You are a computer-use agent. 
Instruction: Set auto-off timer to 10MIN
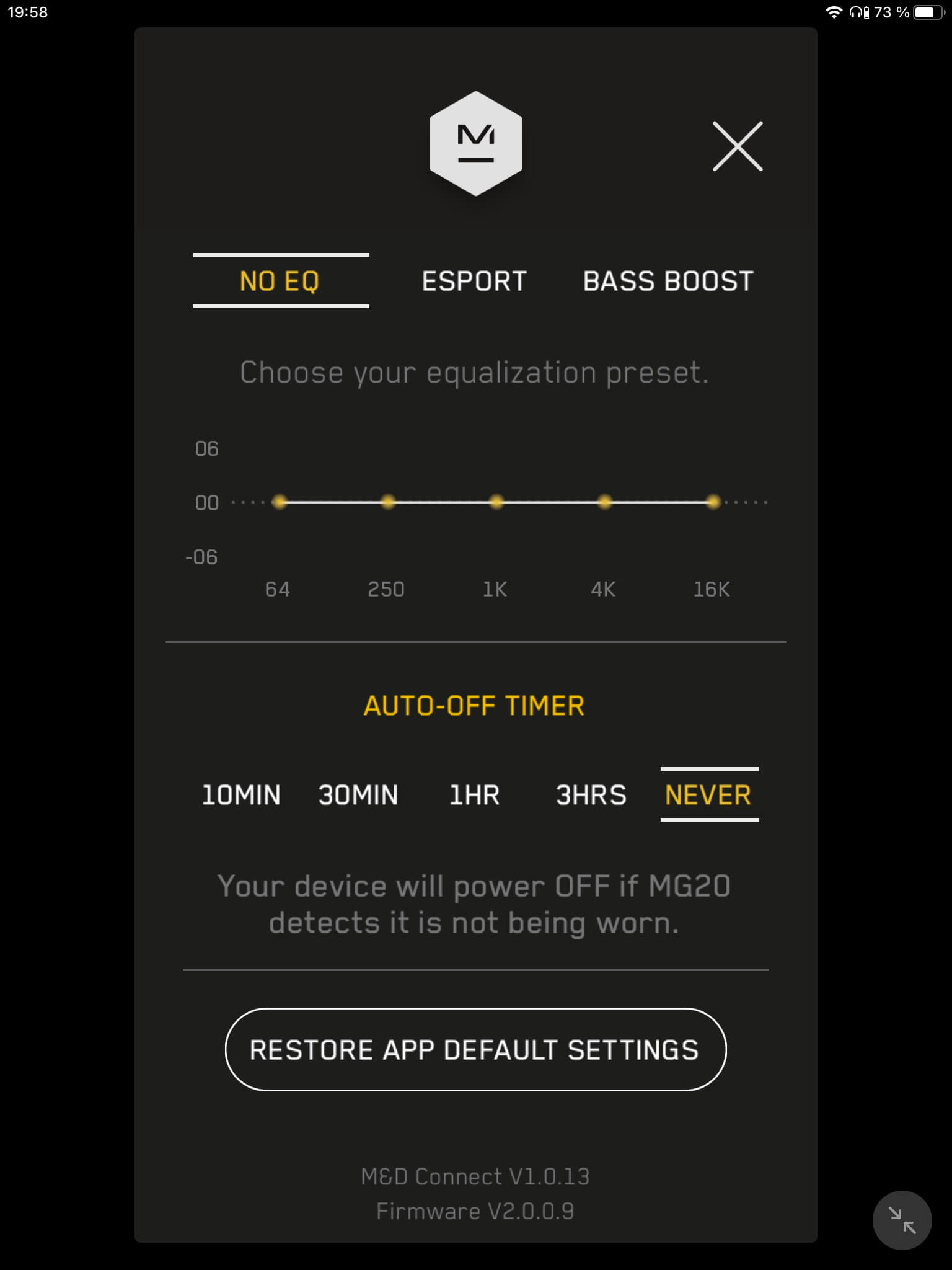241,795
